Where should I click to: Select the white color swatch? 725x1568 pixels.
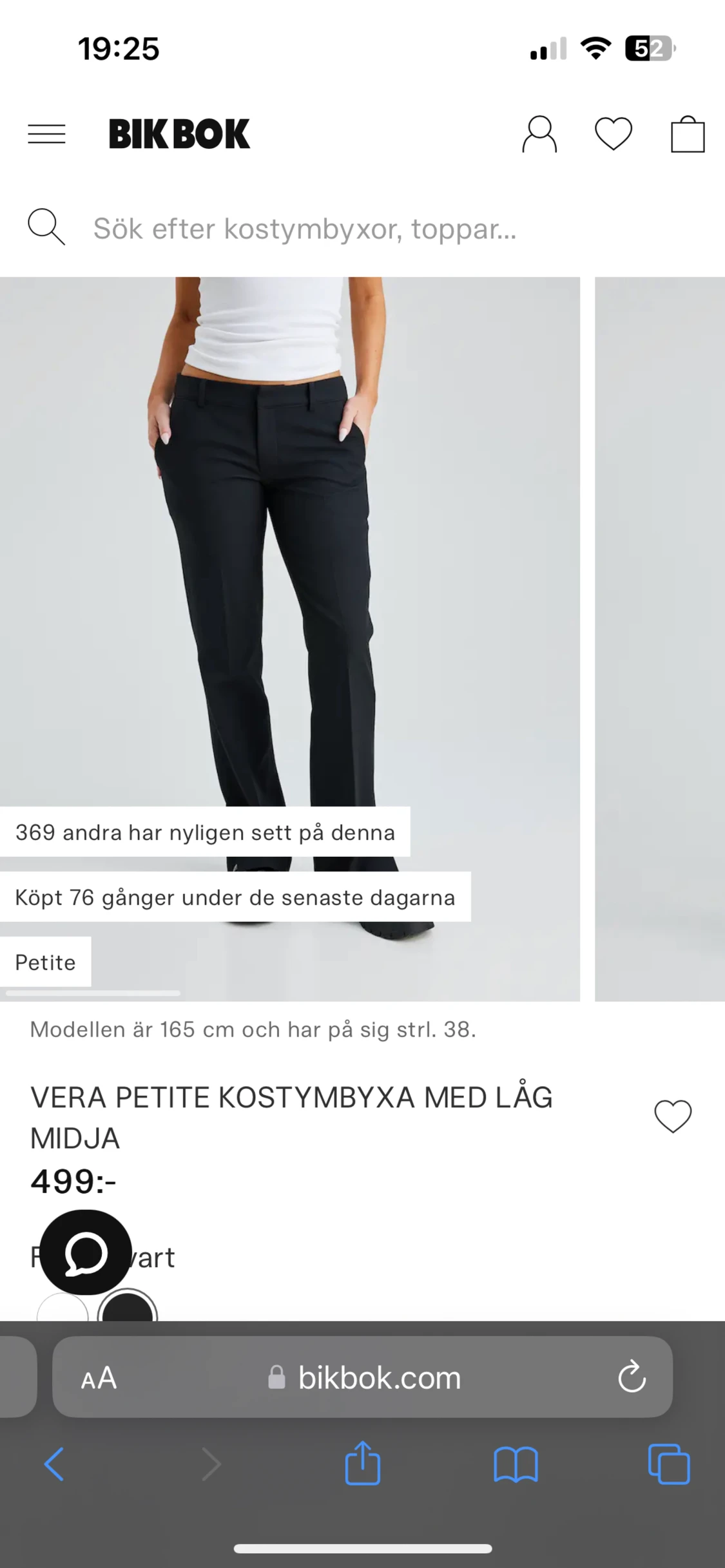coord(63,1310)
